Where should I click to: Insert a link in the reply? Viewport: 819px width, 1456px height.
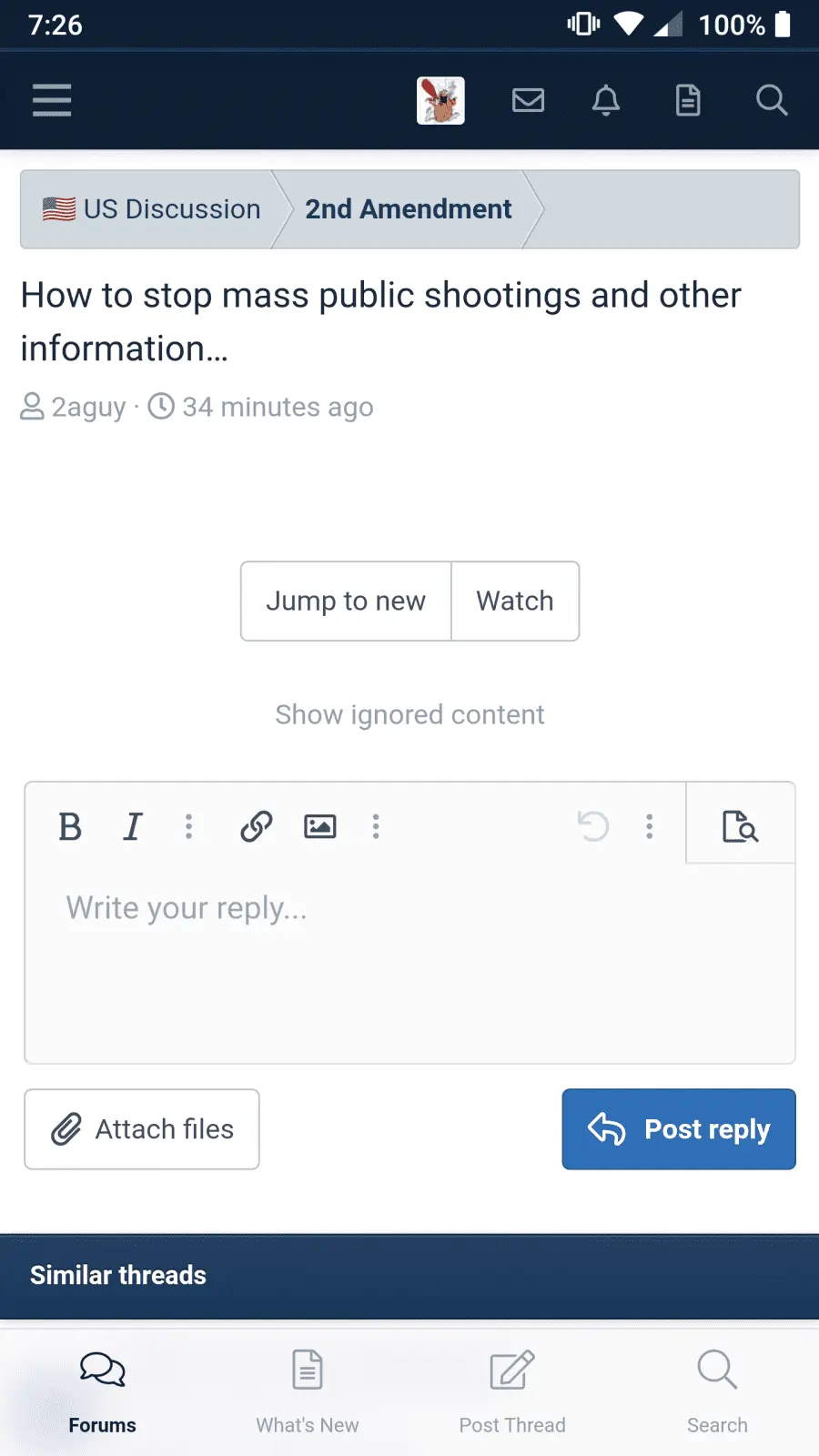tap(257, 826)
